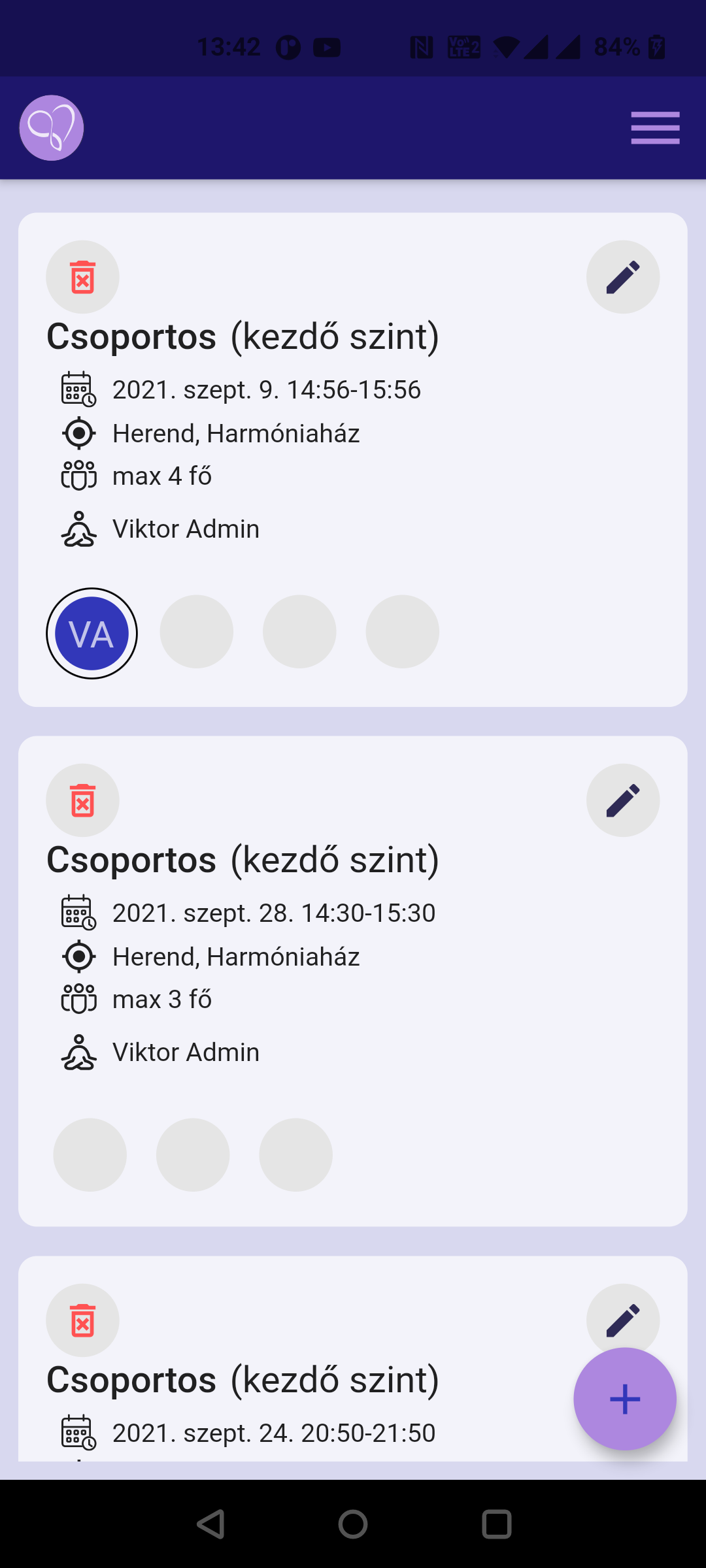Open the szept. 9. session card
The height and width of the screenshot is (1568, 706).
[353, 459]
